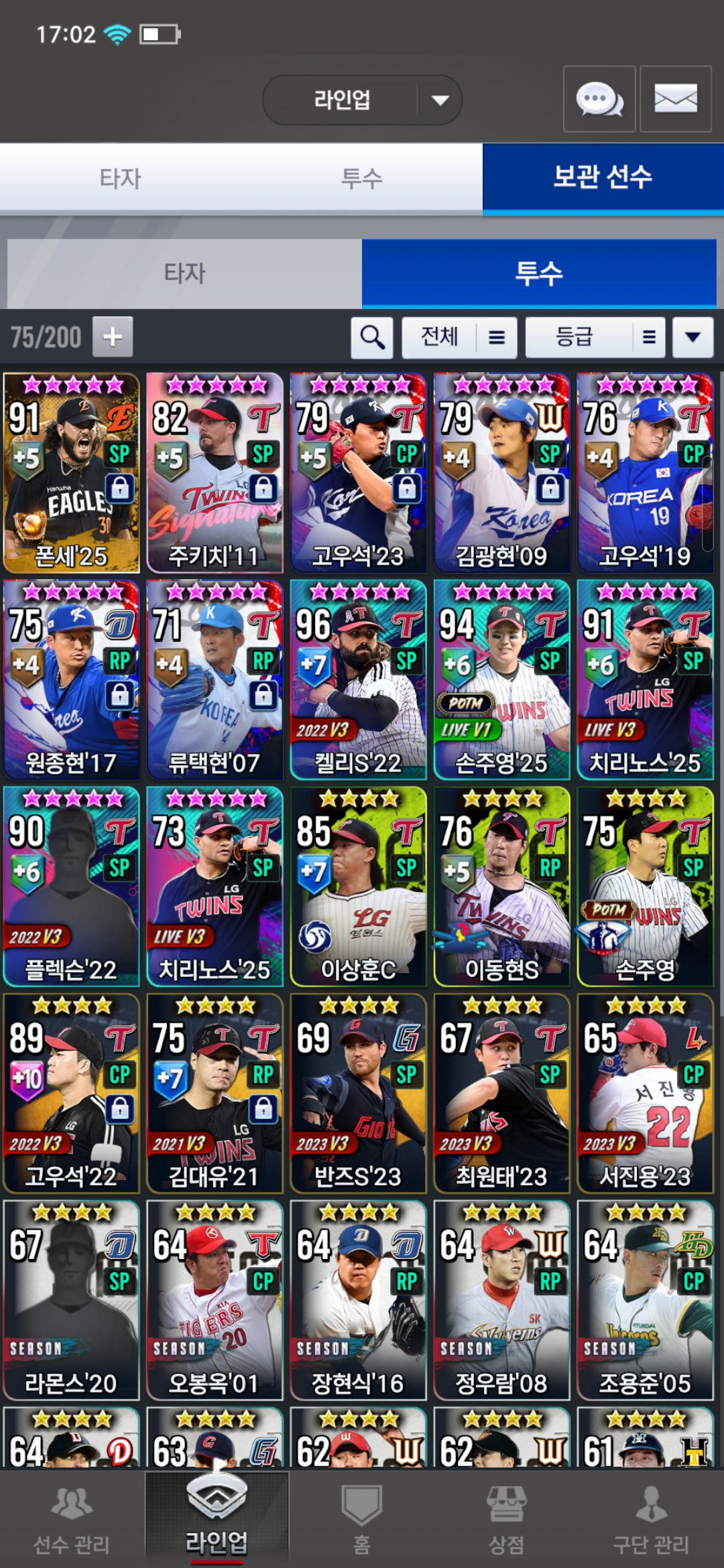This screenshot has width=724, height=1568.
Task: Open the 조용준'05 player card
Action: [x=644, y=1300]
